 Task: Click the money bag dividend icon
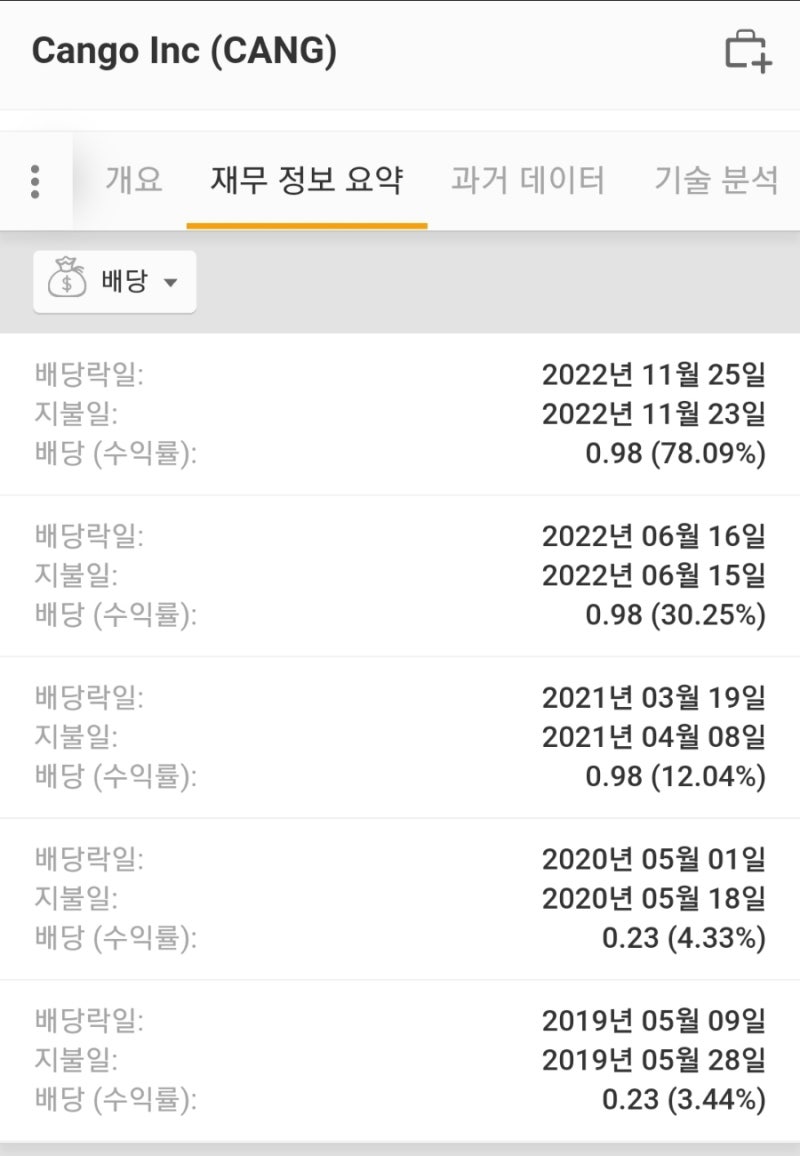[x=65, y=281]
